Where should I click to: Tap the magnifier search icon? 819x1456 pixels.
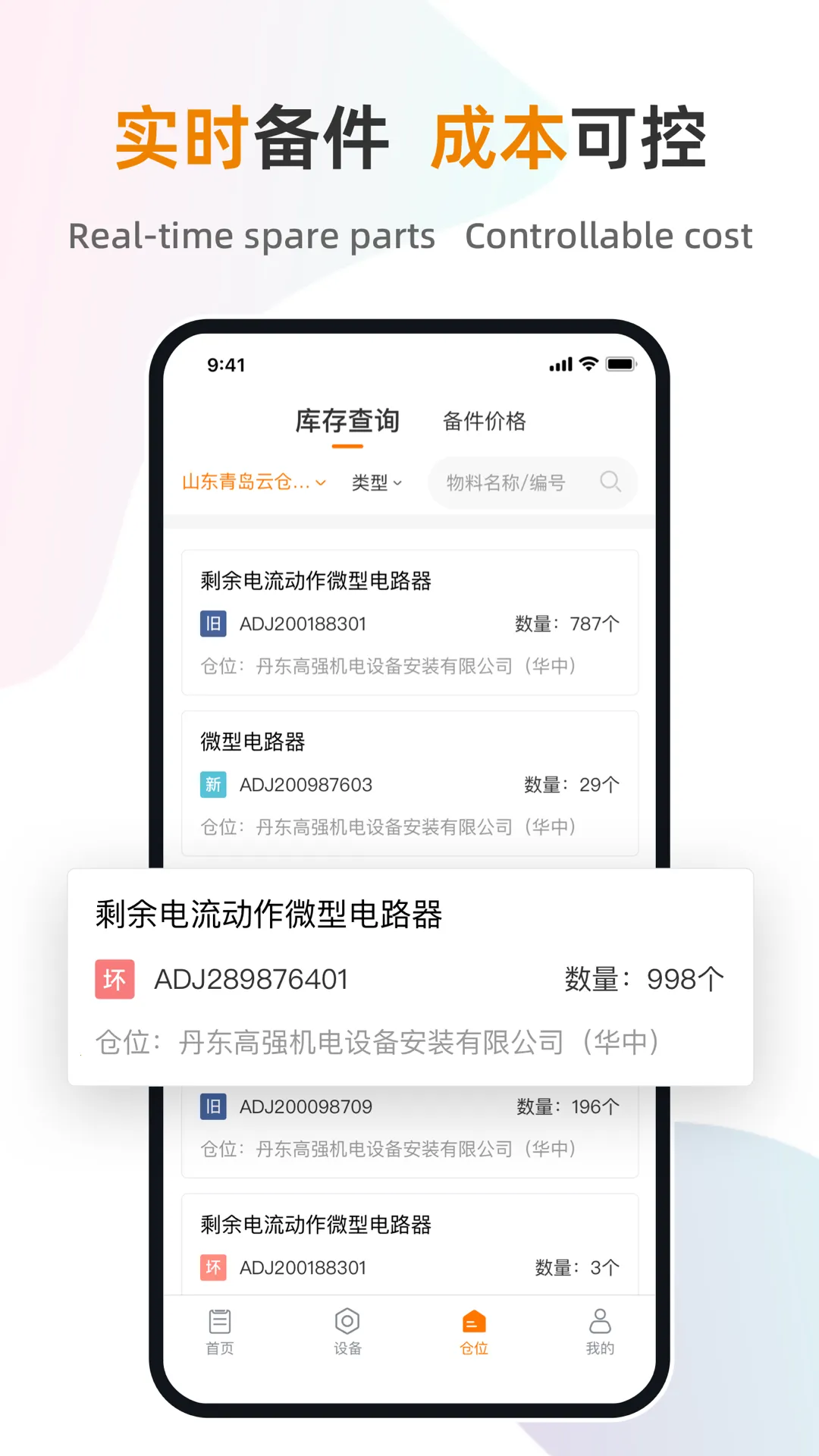click(611, 482)
